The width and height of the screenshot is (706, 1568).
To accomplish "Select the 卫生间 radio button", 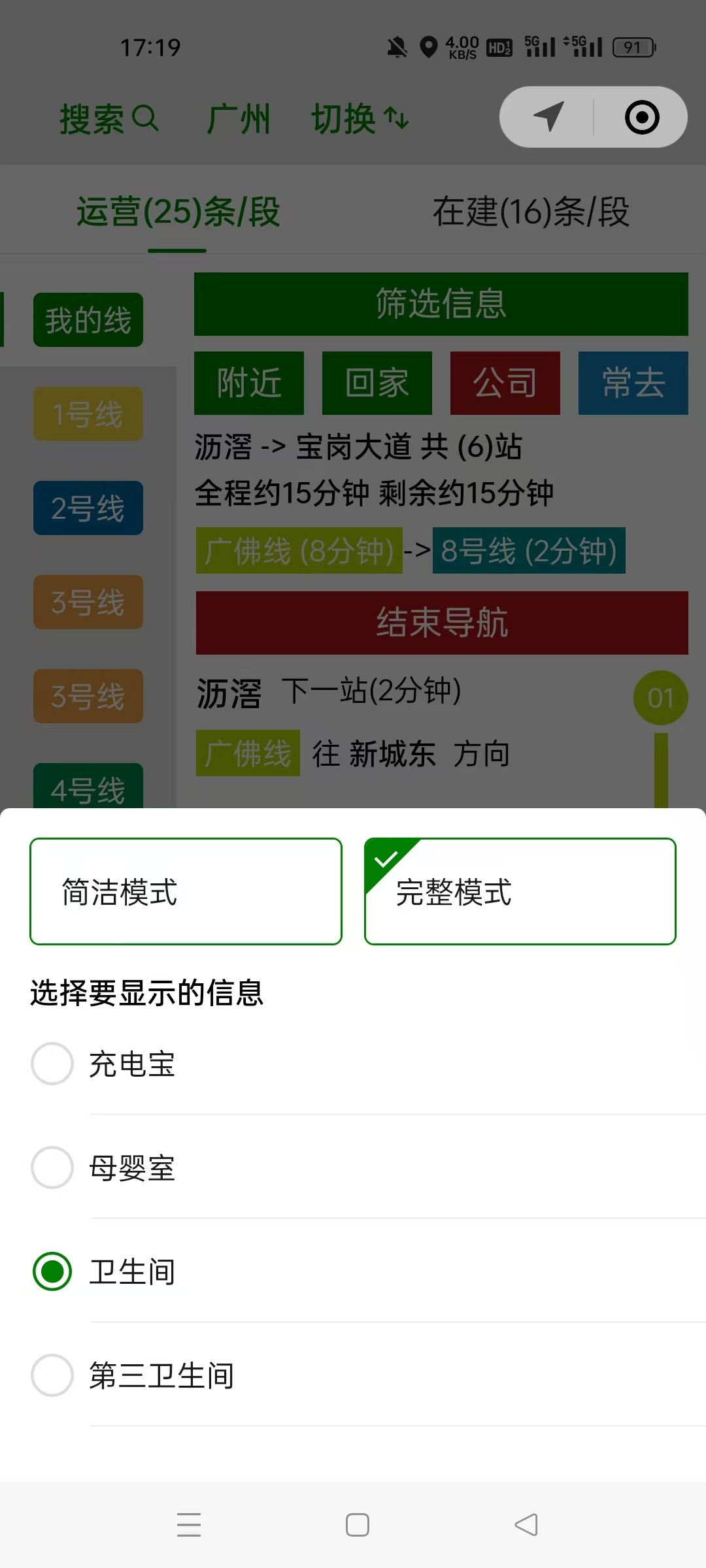I will coord(52,1271).
